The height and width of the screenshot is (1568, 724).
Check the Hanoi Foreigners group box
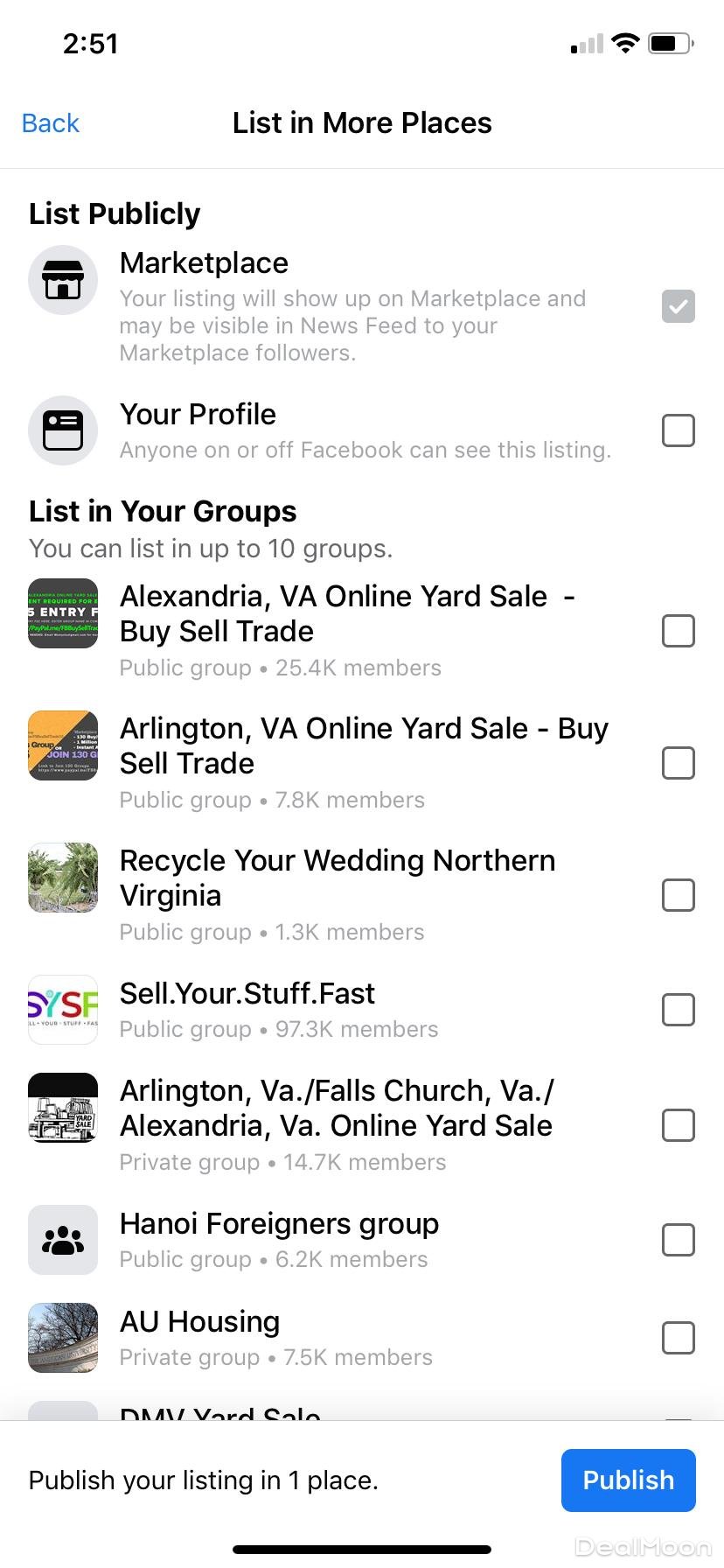678,1240
